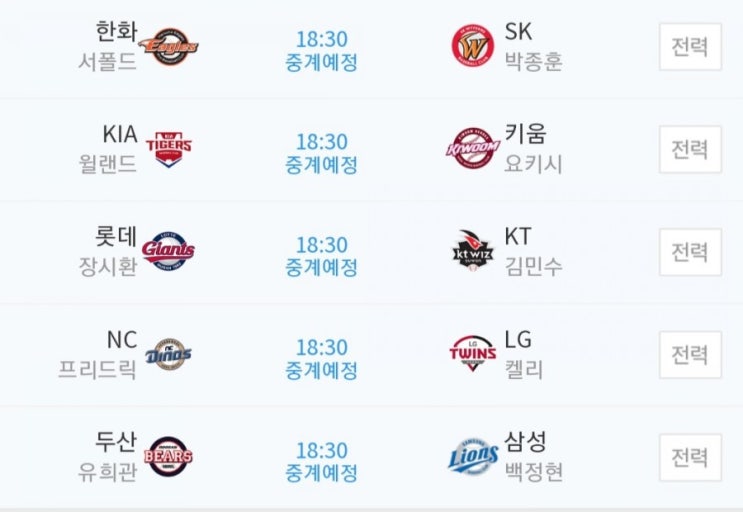Open 전력 for NC vs LG game
The height and width of the screenshot is (512, 743).
pyautogui.click(x=690, y=355)
